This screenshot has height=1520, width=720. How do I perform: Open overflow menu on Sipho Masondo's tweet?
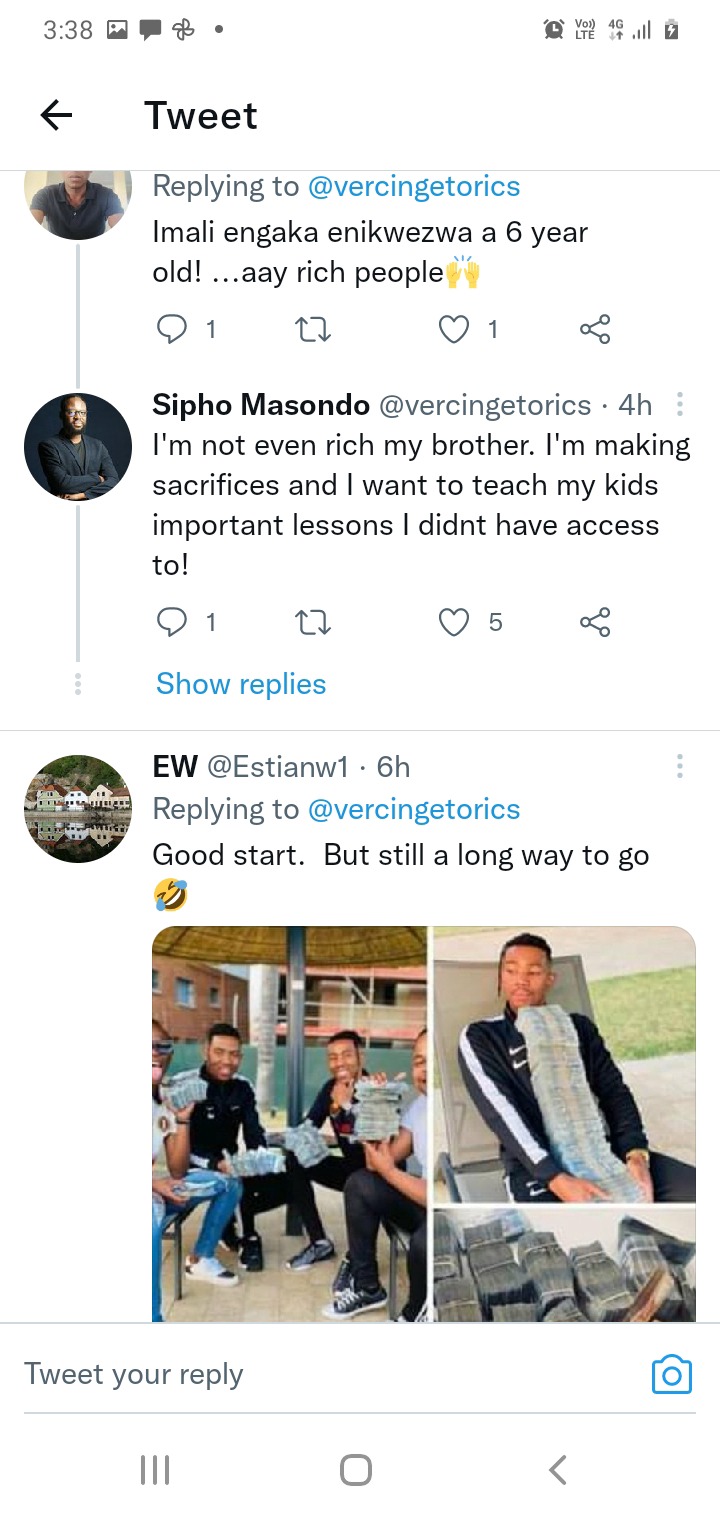(x=680, y=404)
